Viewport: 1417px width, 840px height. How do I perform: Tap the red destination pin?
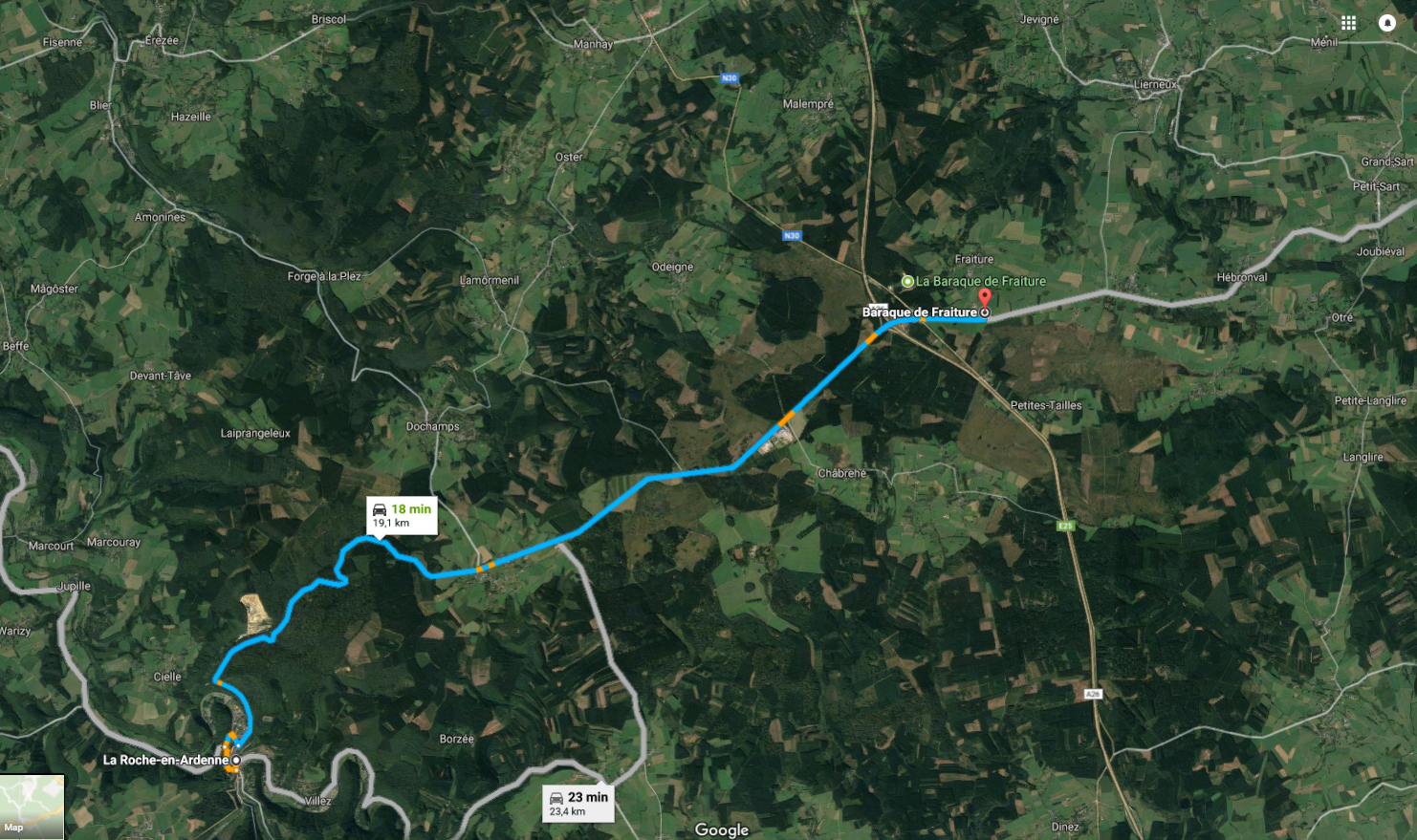click(x=985, y=298)
